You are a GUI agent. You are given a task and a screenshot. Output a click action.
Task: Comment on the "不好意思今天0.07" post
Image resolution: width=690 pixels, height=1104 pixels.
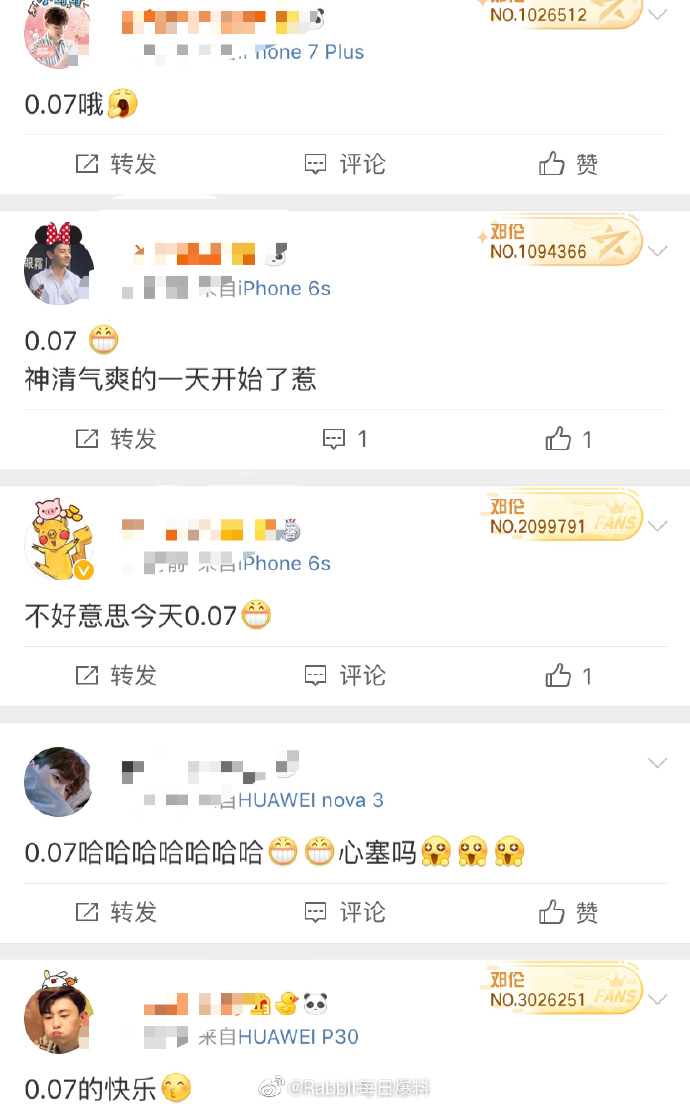click(345, 676)
